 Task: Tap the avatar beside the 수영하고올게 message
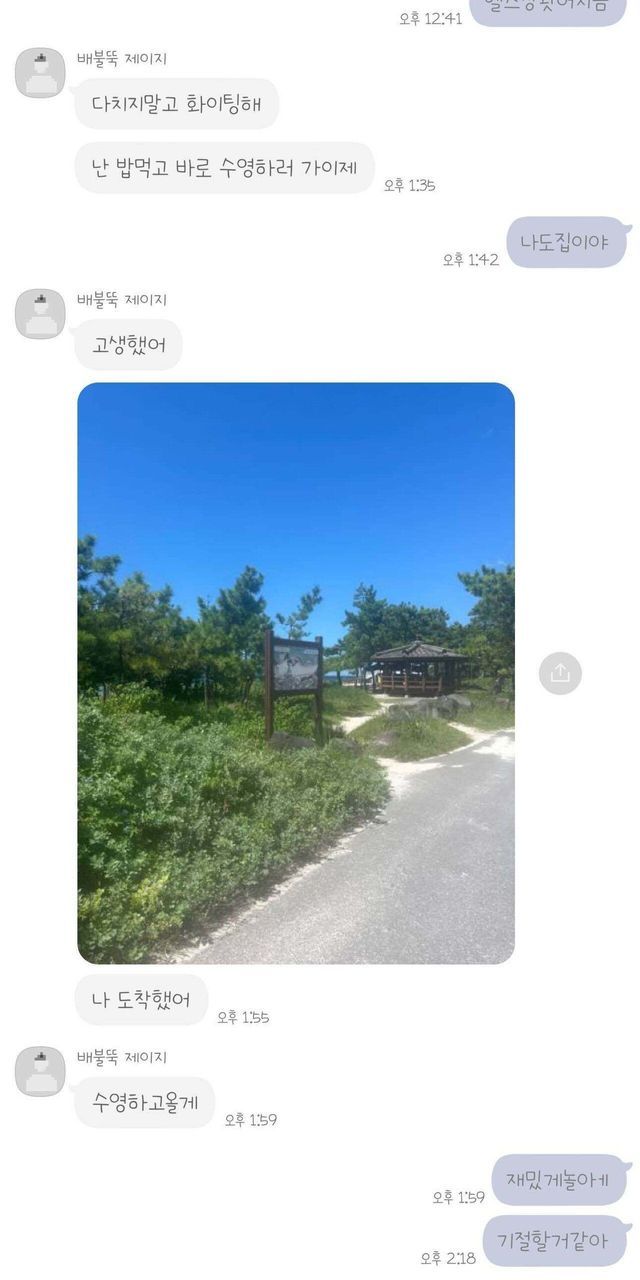point(40,1072)
